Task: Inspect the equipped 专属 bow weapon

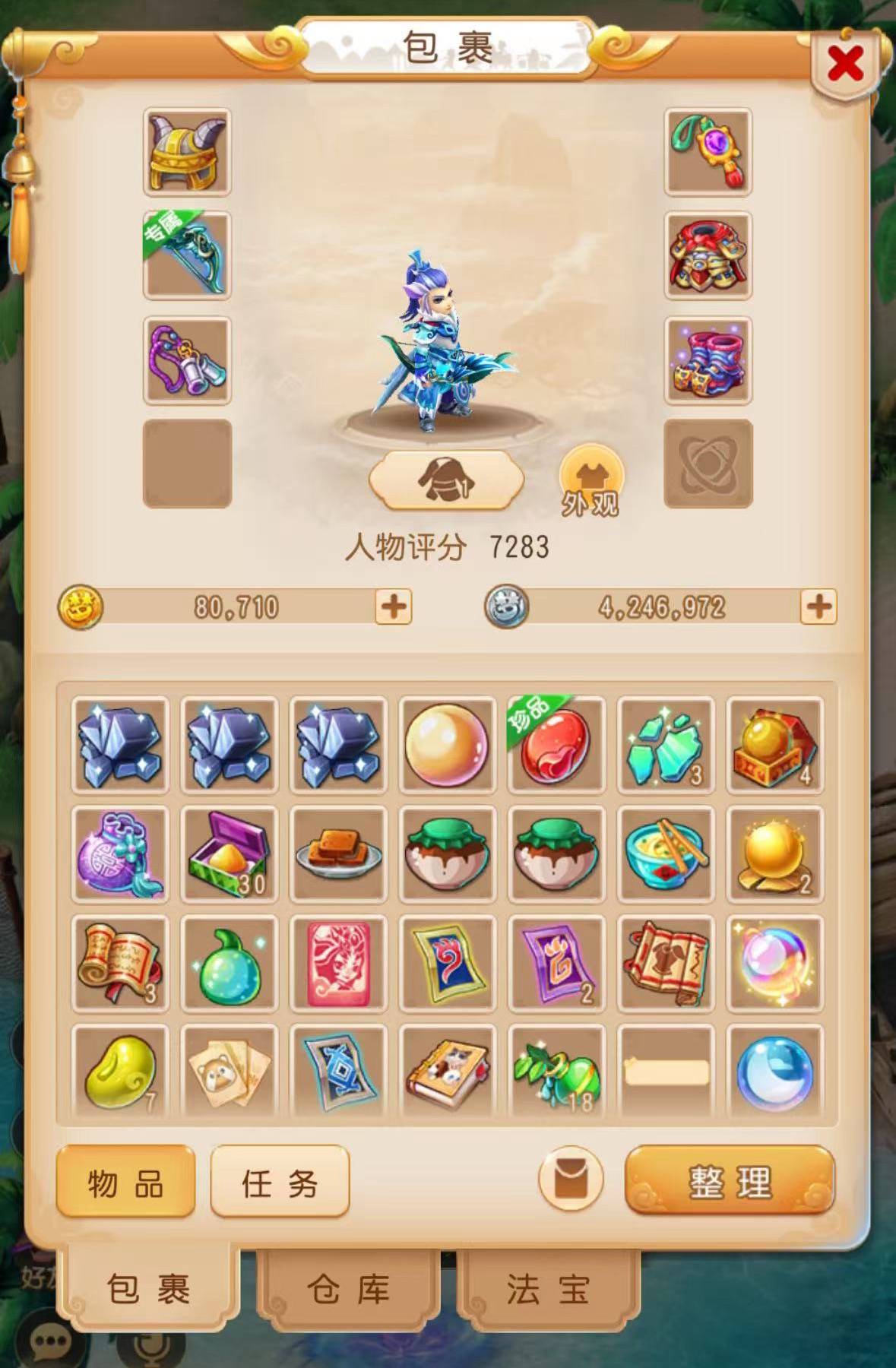Action: [x=187, y=256]
